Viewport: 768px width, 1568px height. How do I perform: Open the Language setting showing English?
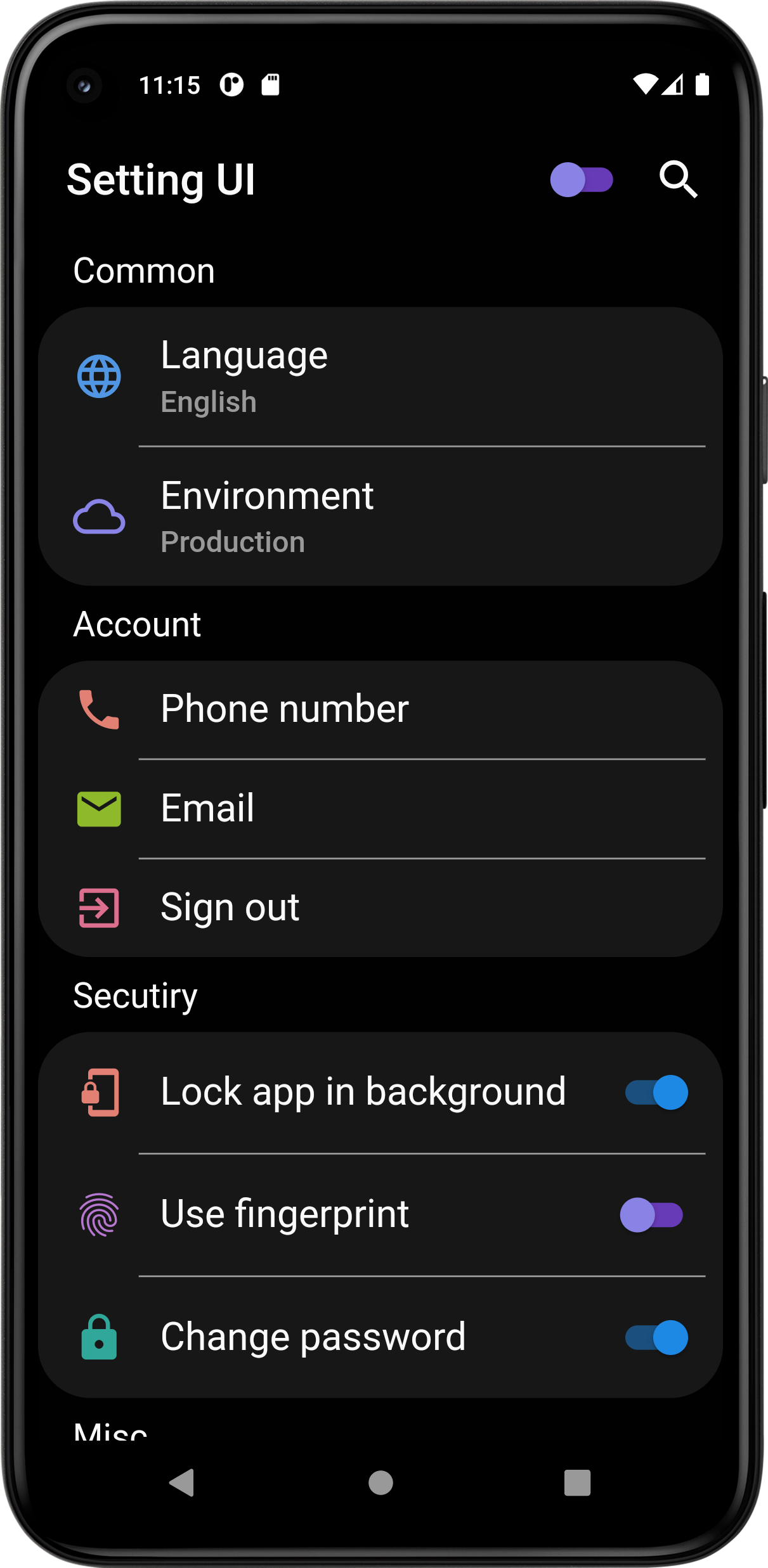coord(381,376)
